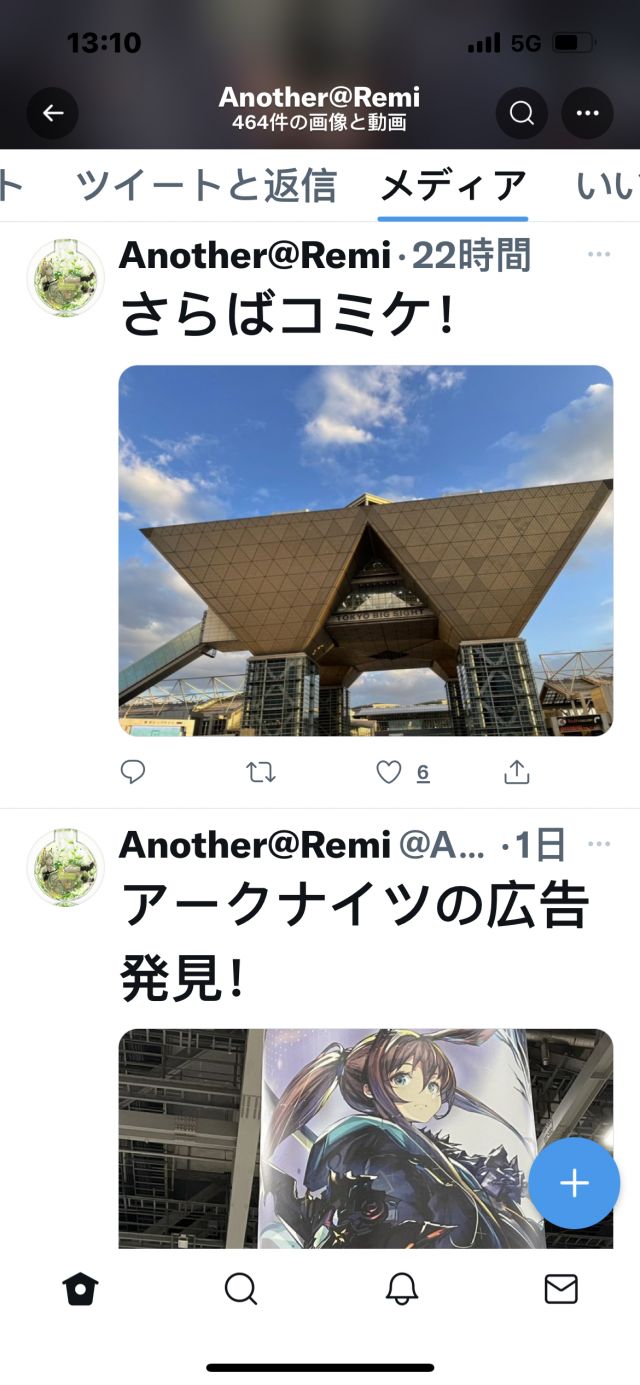The height and width of the screenshot is (1385, 640).
Task: Switch to the ツイートと返信 tab
Action: coord(206,186)
